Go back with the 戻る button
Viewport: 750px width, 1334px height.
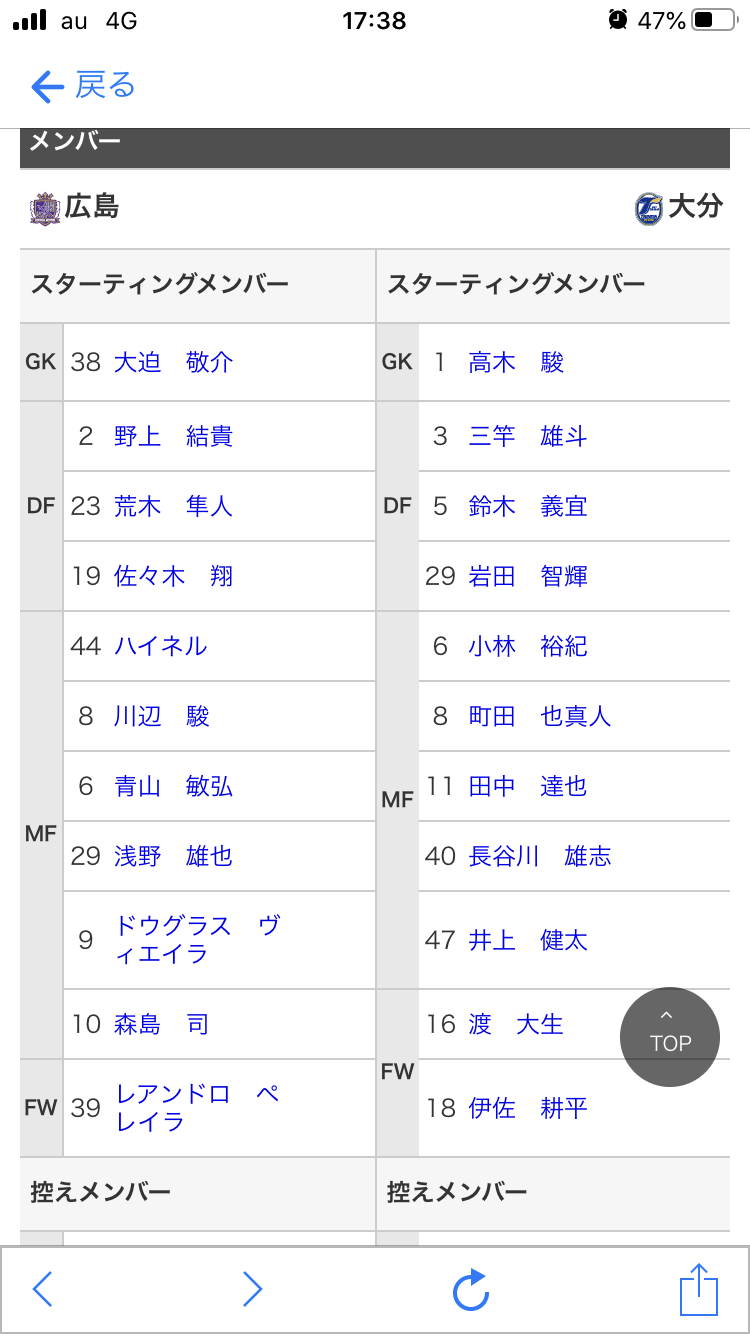coord(83,86)
